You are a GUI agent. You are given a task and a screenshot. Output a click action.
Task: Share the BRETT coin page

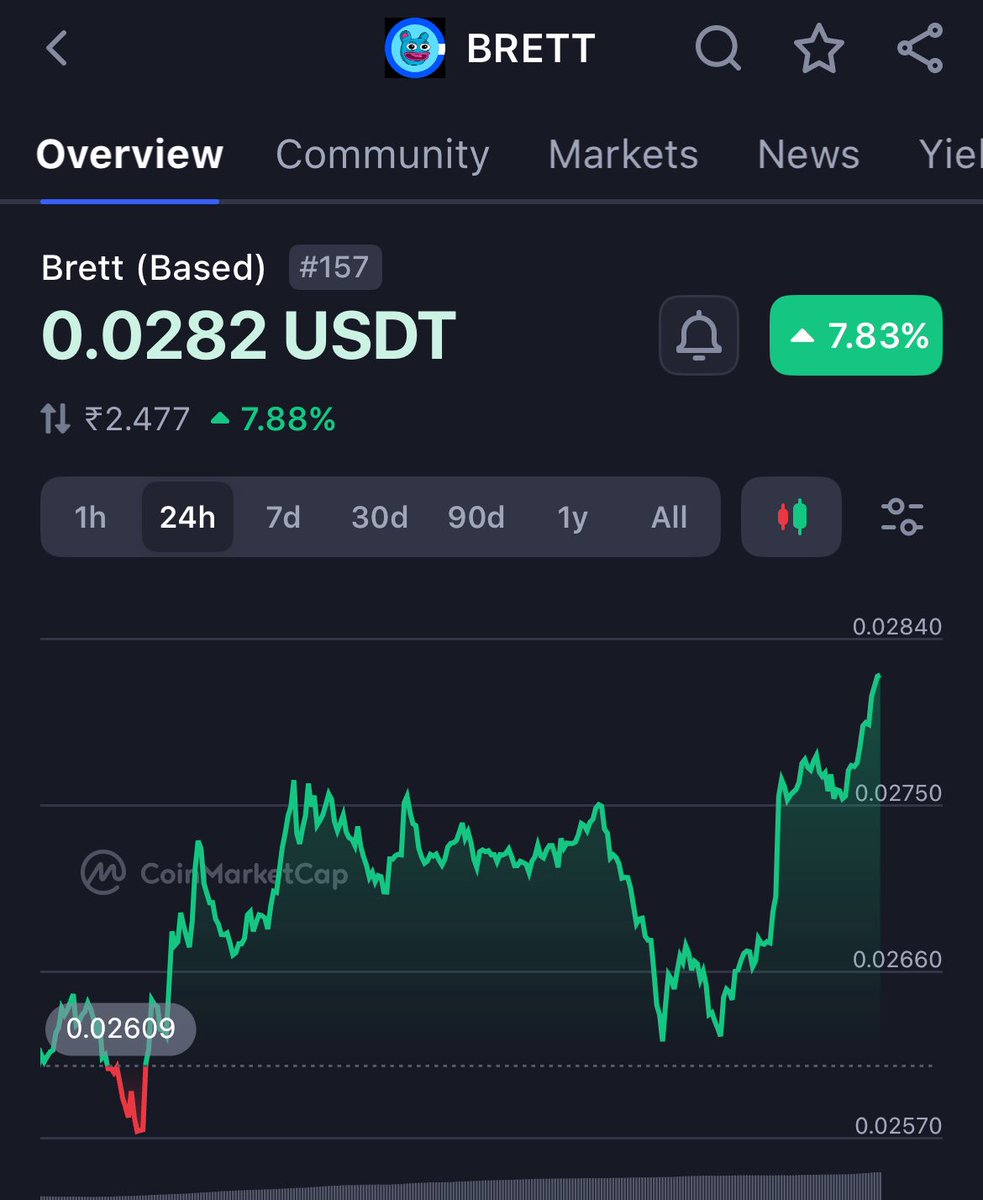(920, 48)
